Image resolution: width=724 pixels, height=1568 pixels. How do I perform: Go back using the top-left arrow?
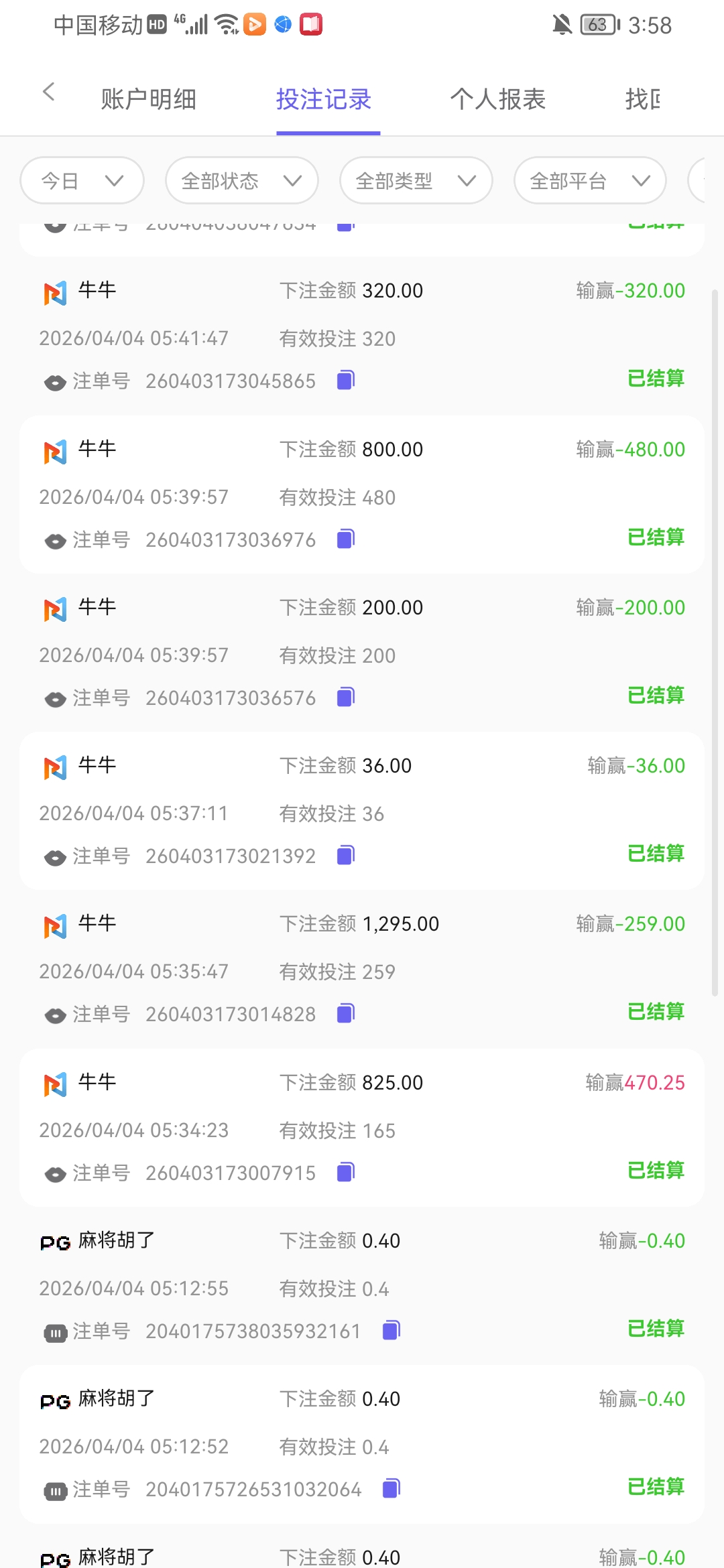point(48,92)
